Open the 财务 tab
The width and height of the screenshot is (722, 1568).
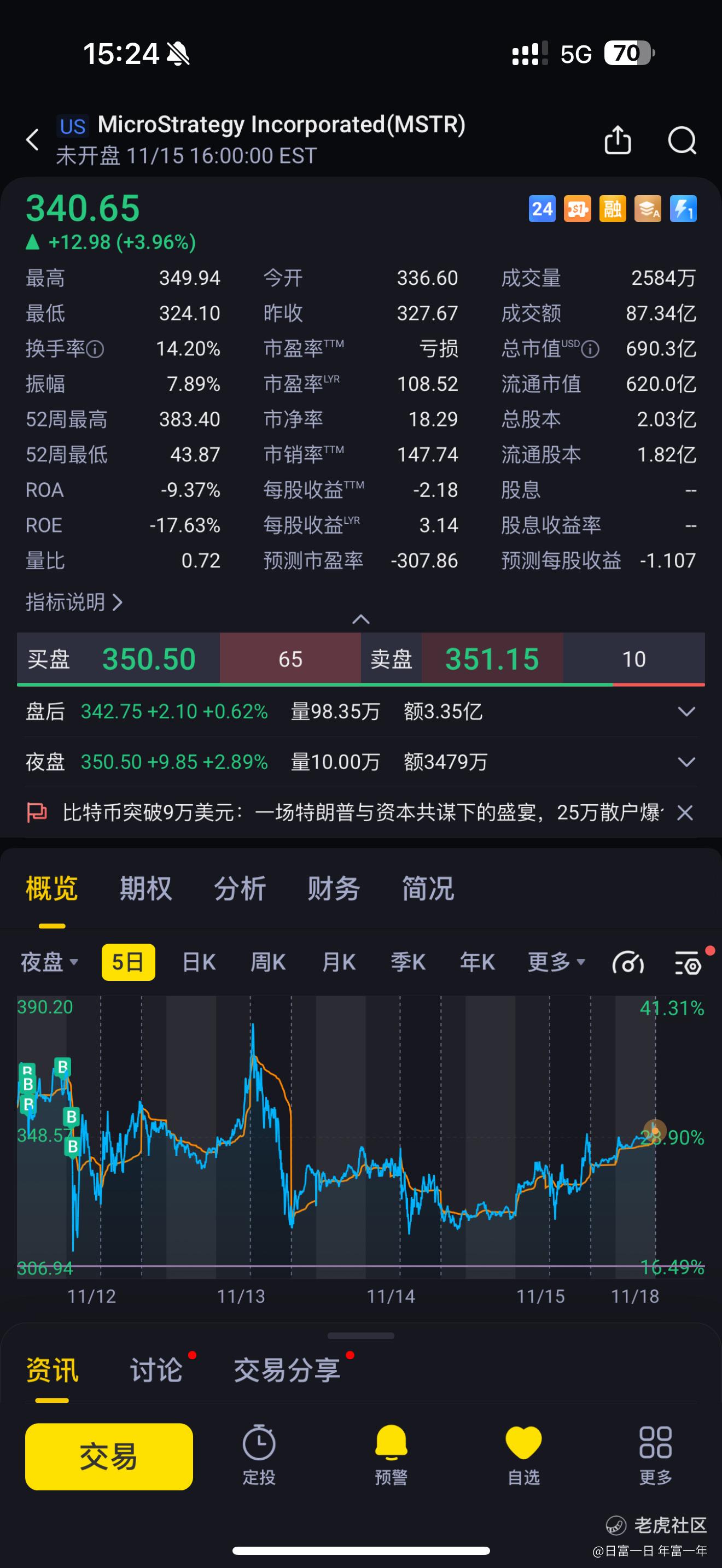tap(334, 888)
